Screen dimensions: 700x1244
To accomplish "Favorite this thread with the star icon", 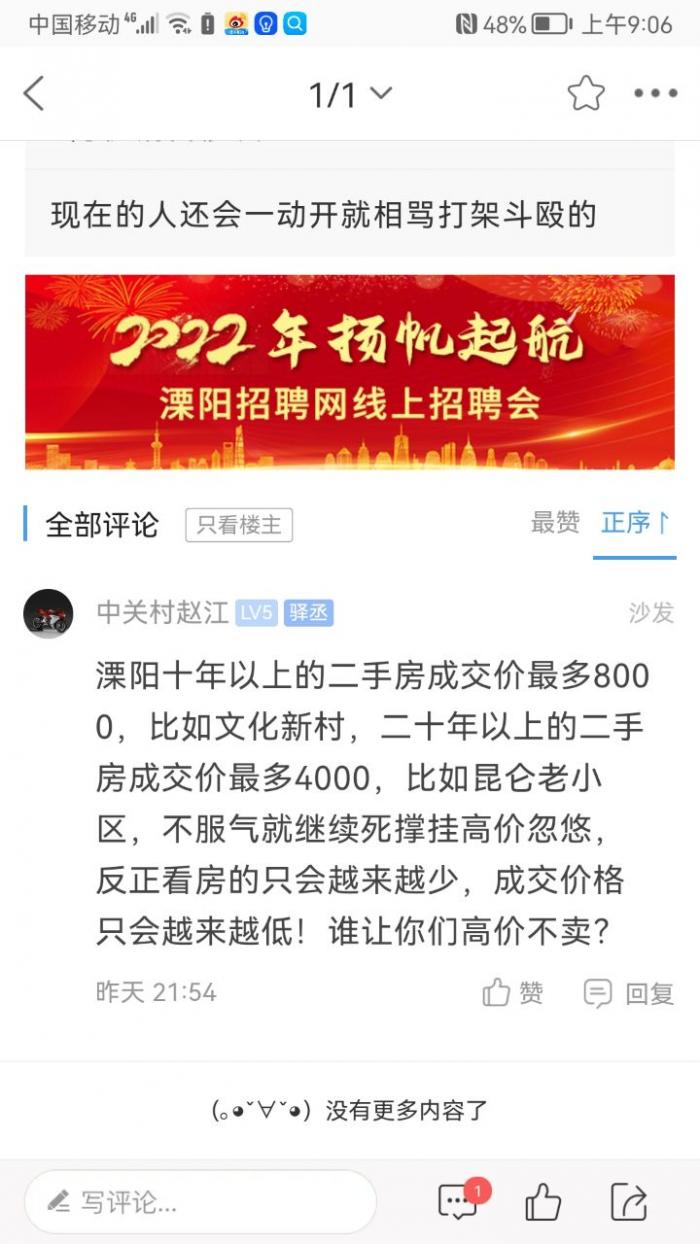I will point(586,94).
